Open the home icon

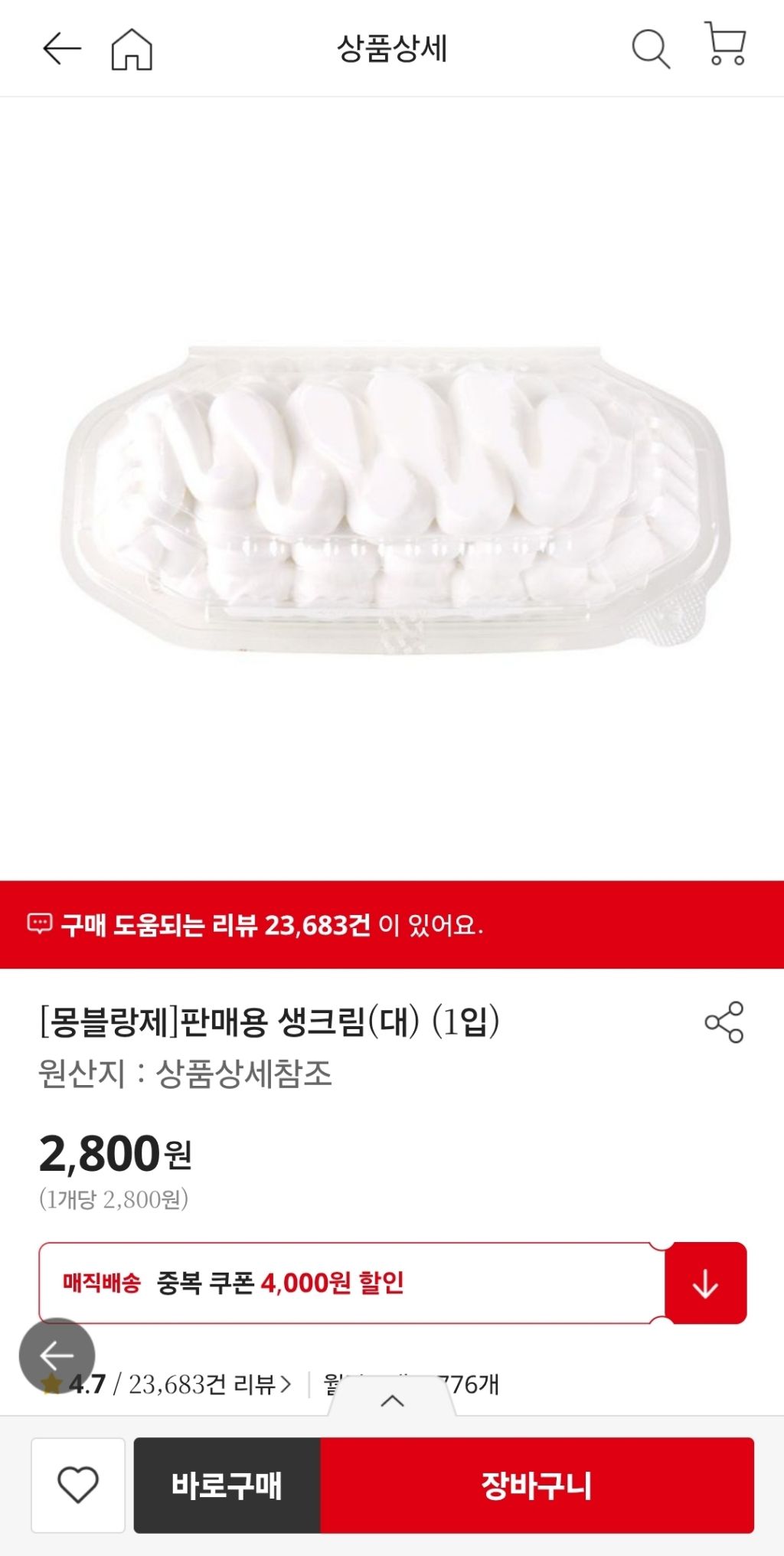pyautogui.click(x=132, y=49)
